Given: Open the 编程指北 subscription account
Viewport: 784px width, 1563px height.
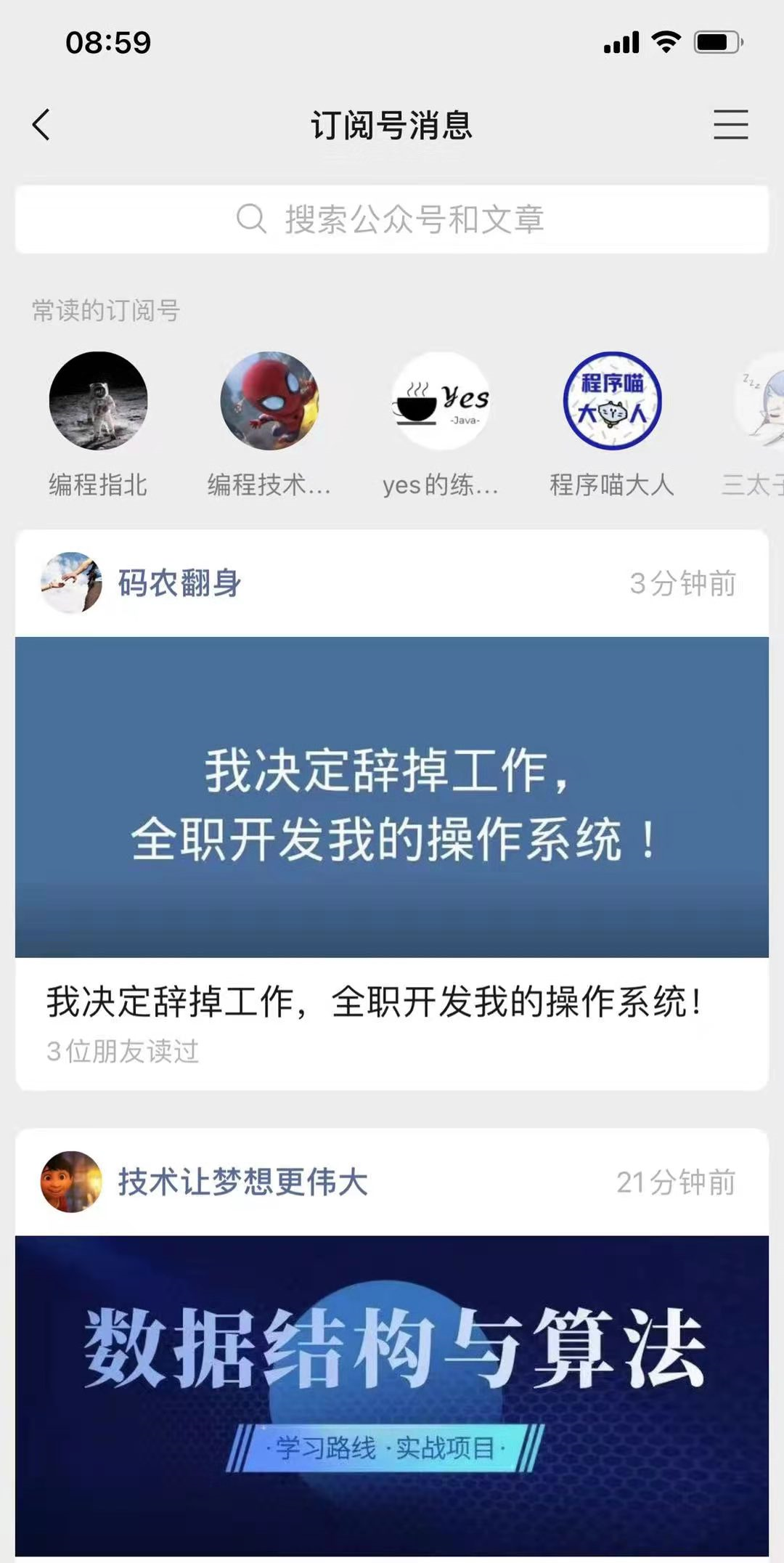Looking at the screenshot, I should pos(98,401).
